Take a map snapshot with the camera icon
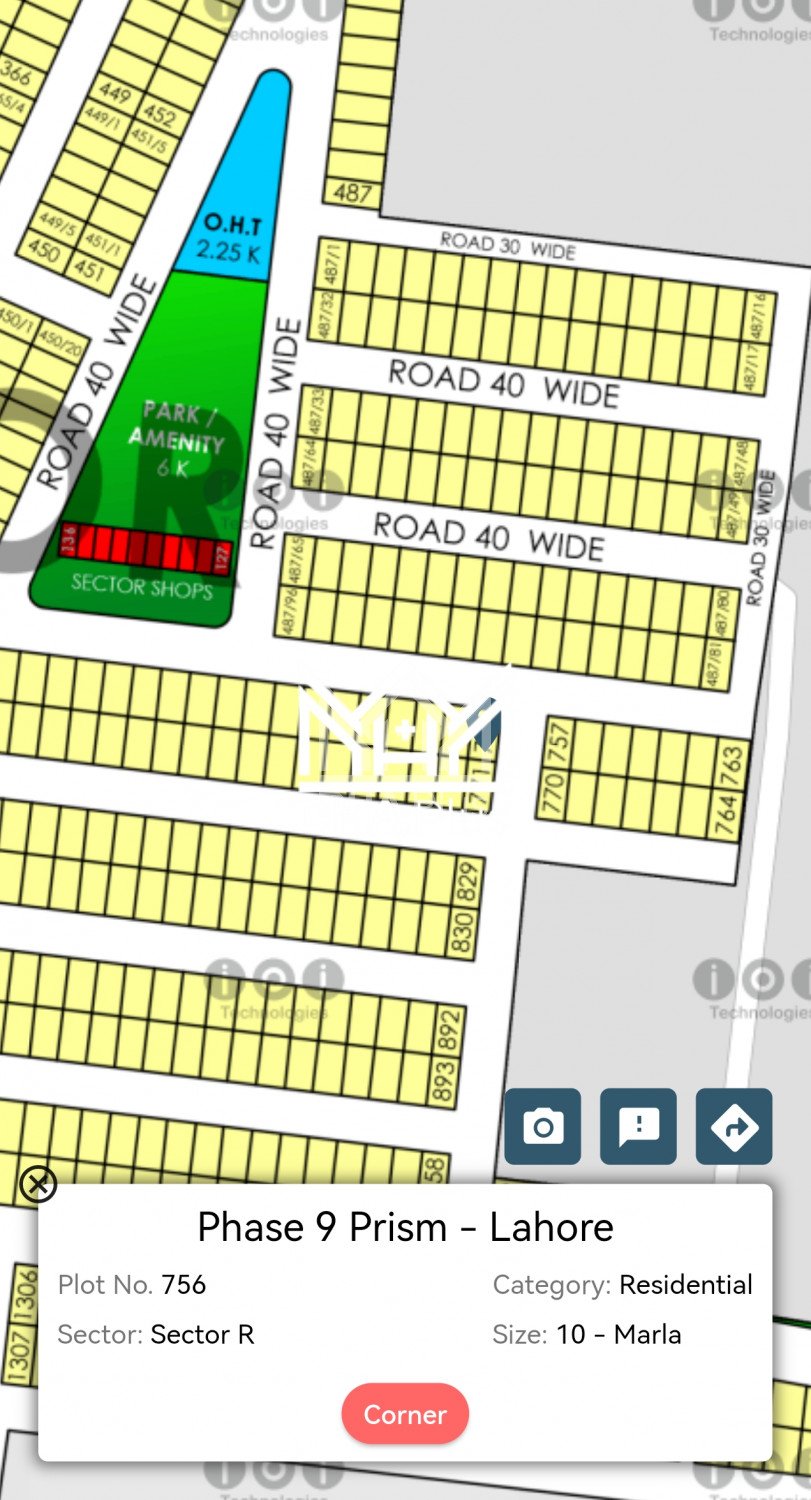 click(542, 1126)
